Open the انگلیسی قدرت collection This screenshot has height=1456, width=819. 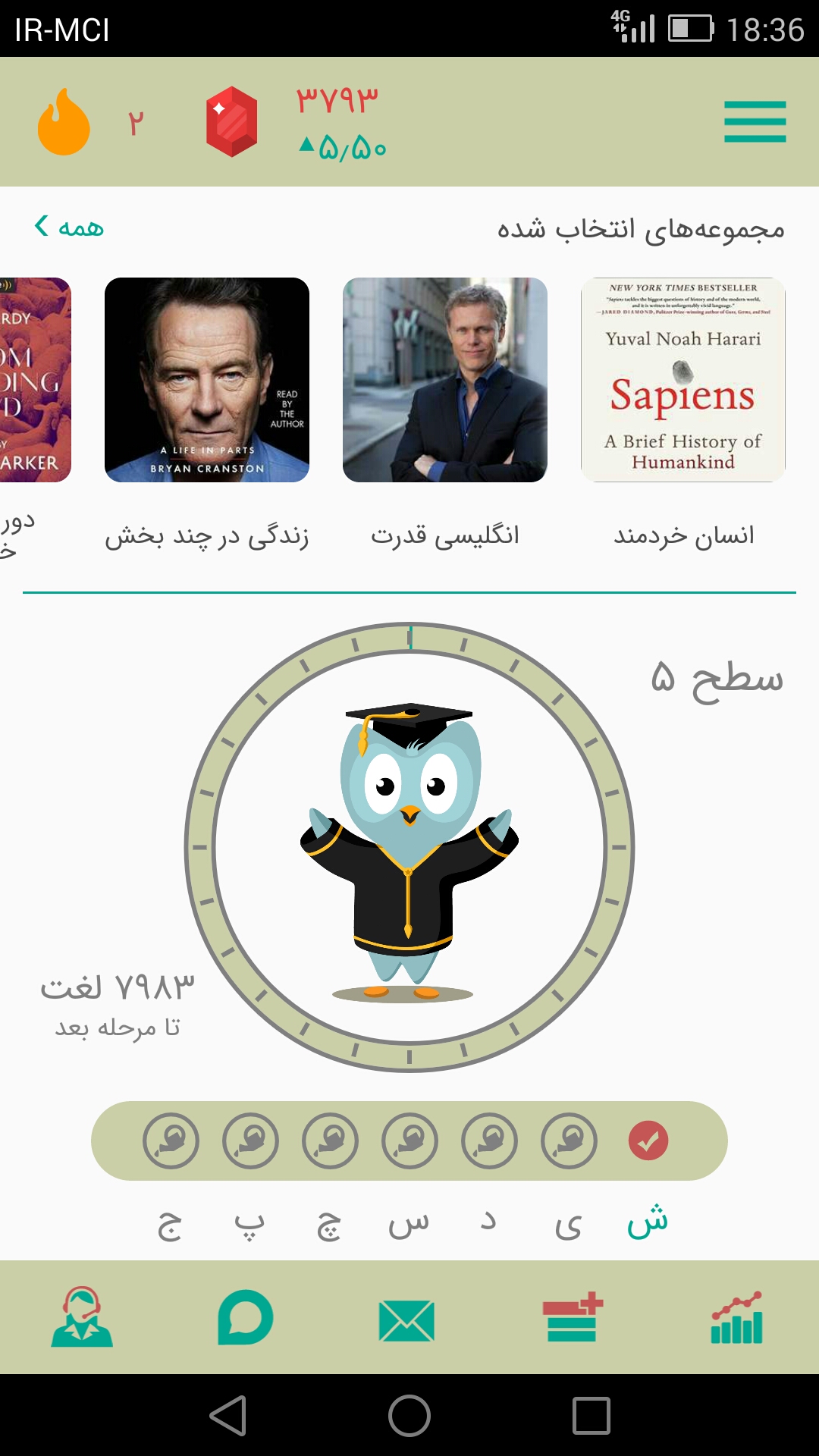pyautogui.click(x=445, y=380)
